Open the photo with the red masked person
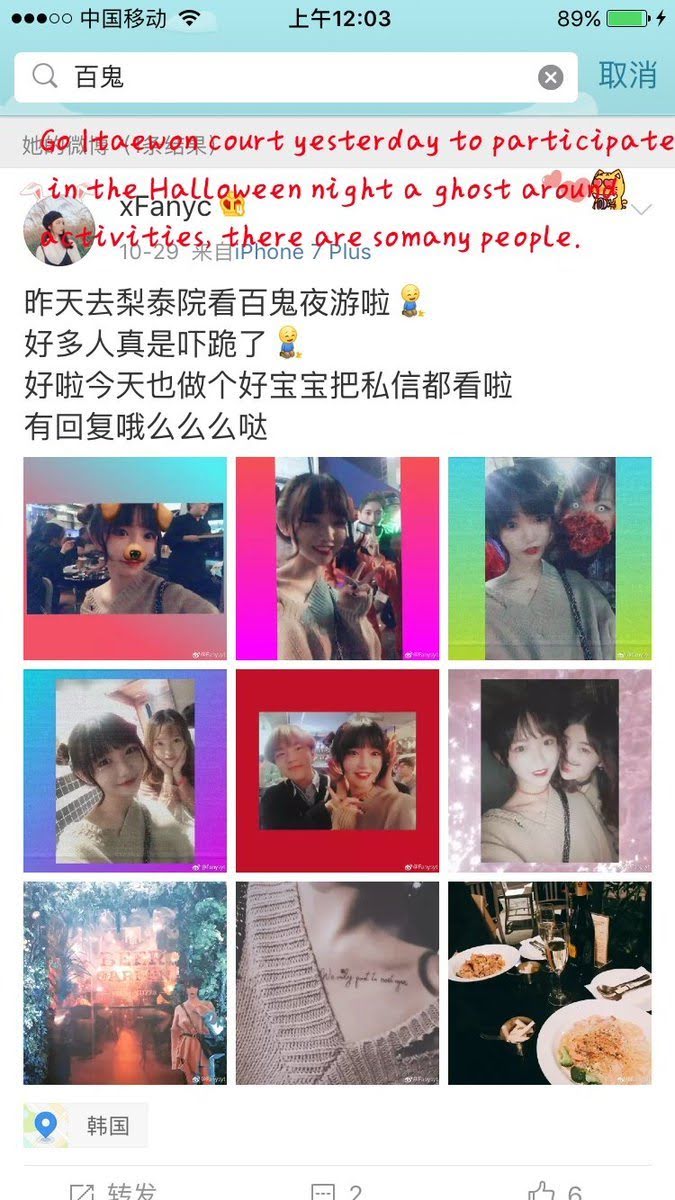675x1200 pixels. click(549, 559)
